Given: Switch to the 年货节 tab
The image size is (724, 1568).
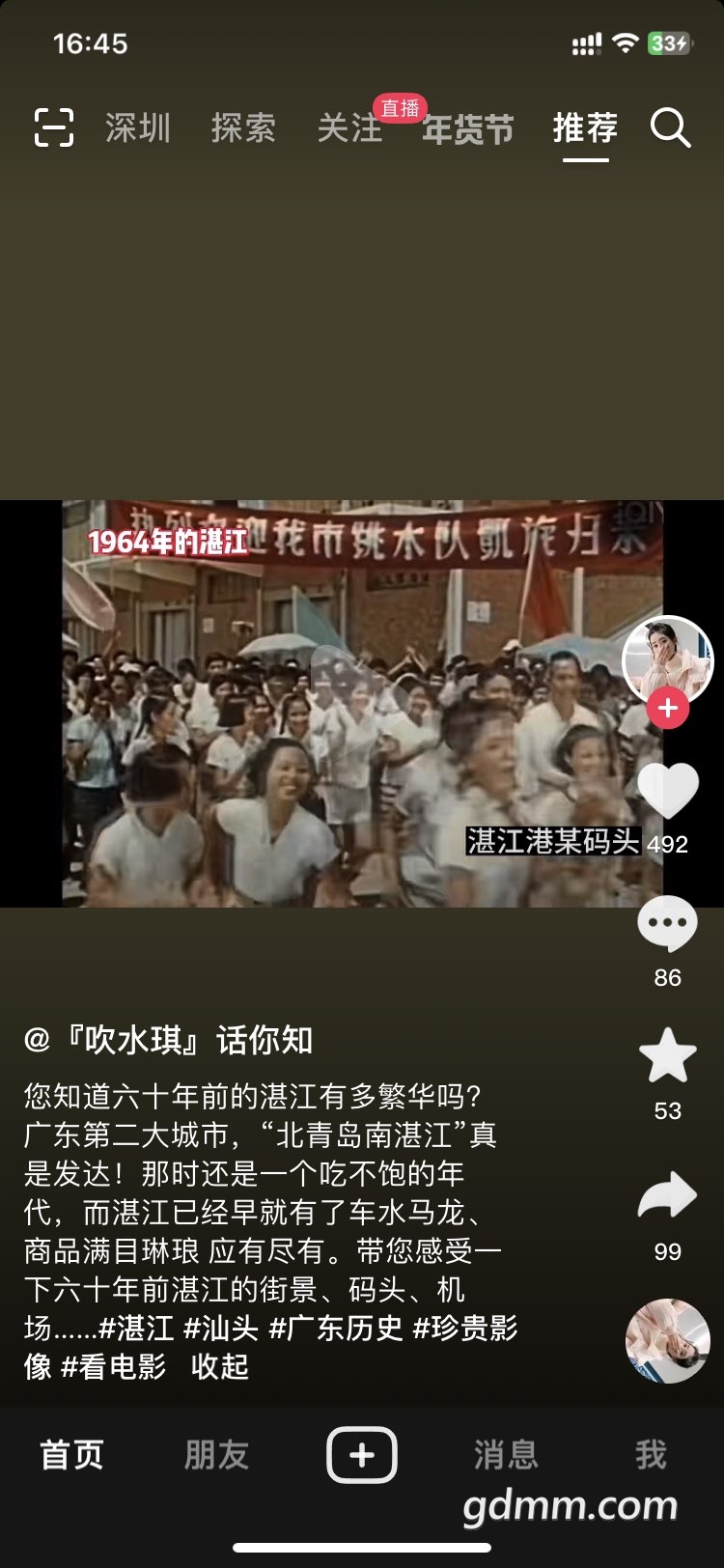Looking at the screenshot, I should 468,128.
